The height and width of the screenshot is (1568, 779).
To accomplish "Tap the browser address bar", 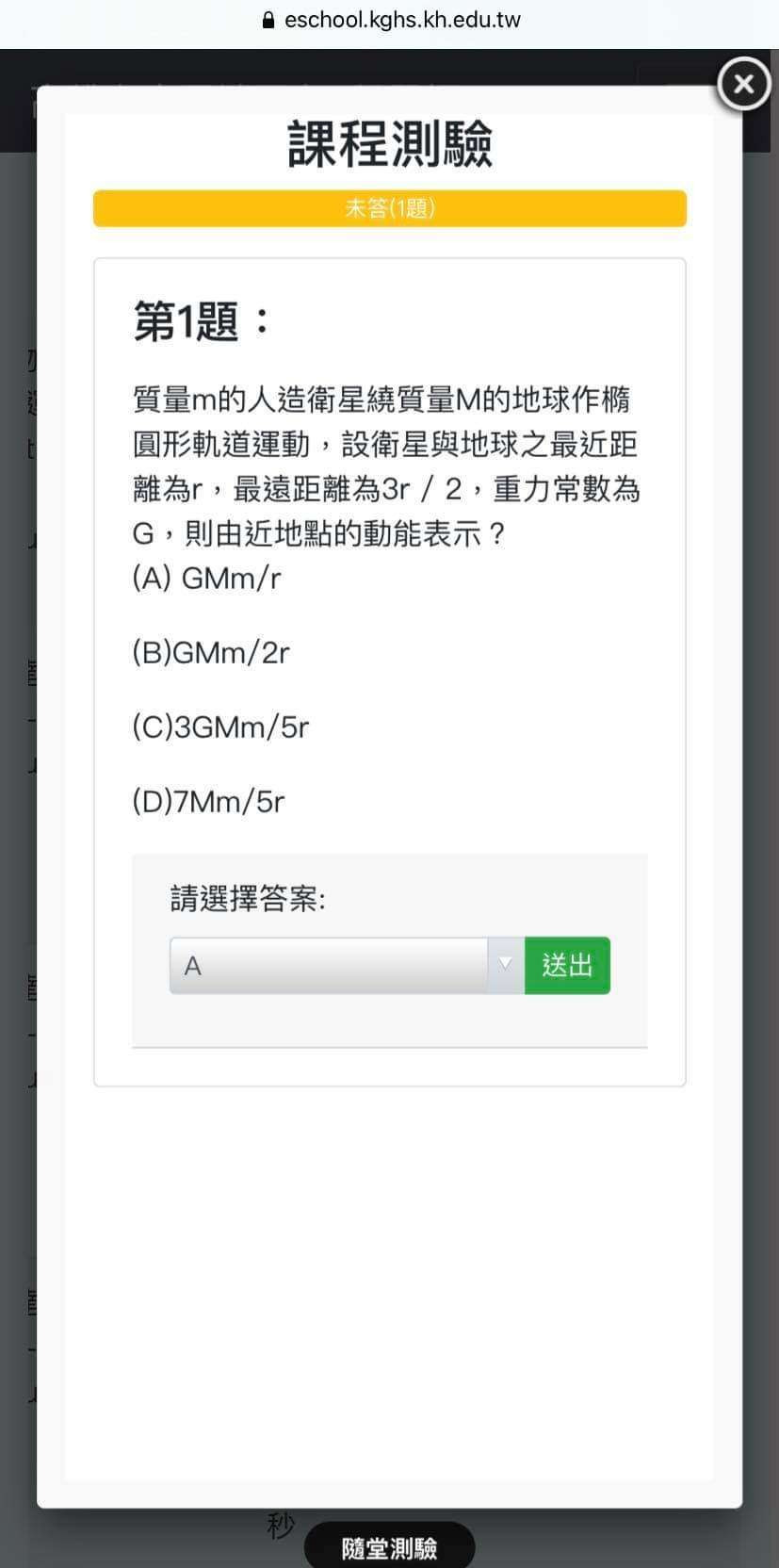I will [x=390, y=20].
